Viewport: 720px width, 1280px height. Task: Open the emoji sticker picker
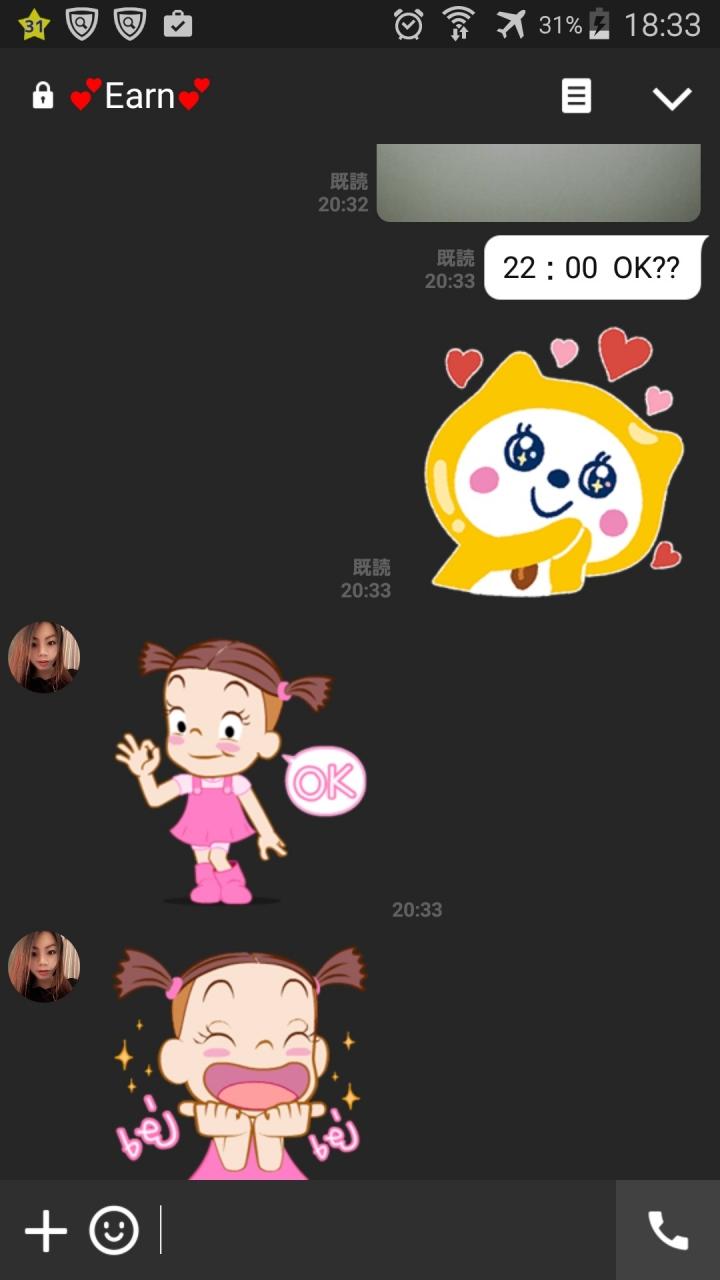coord(114,1231)
